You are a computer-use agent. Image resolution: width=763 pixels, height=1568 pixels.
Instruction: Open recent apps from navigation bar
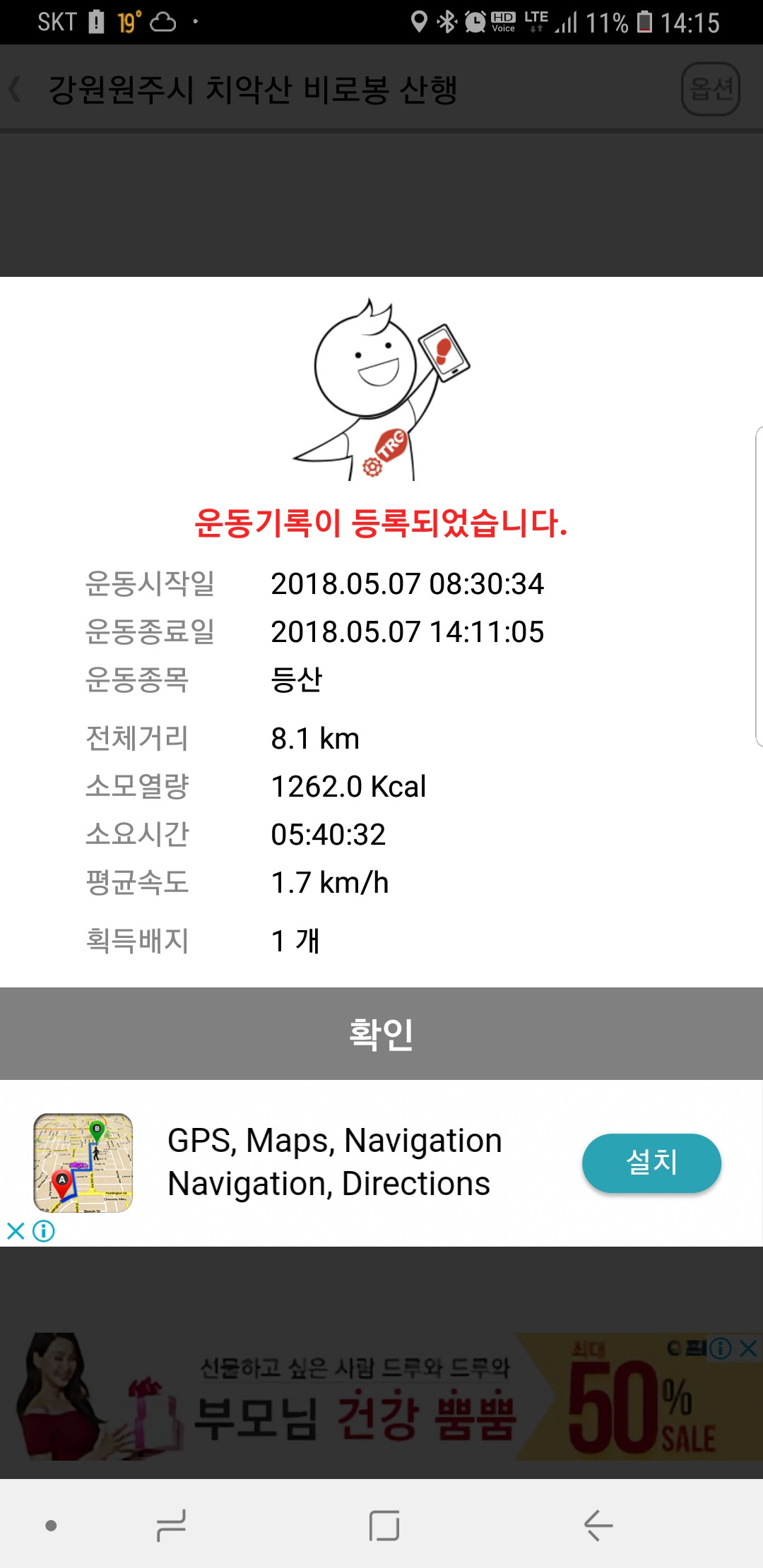(x=171, y=1526)
